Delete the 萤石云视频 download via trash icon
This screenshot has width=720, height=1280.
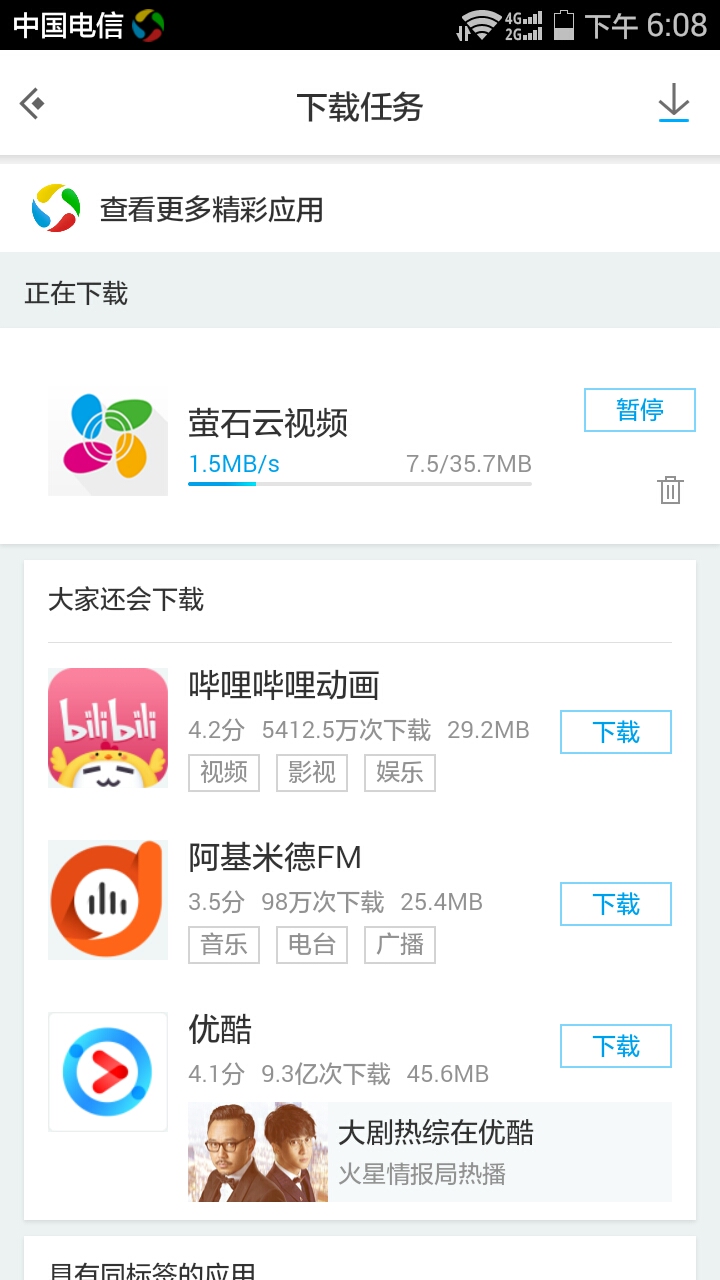pyautogui.click(x=670, y=489)
